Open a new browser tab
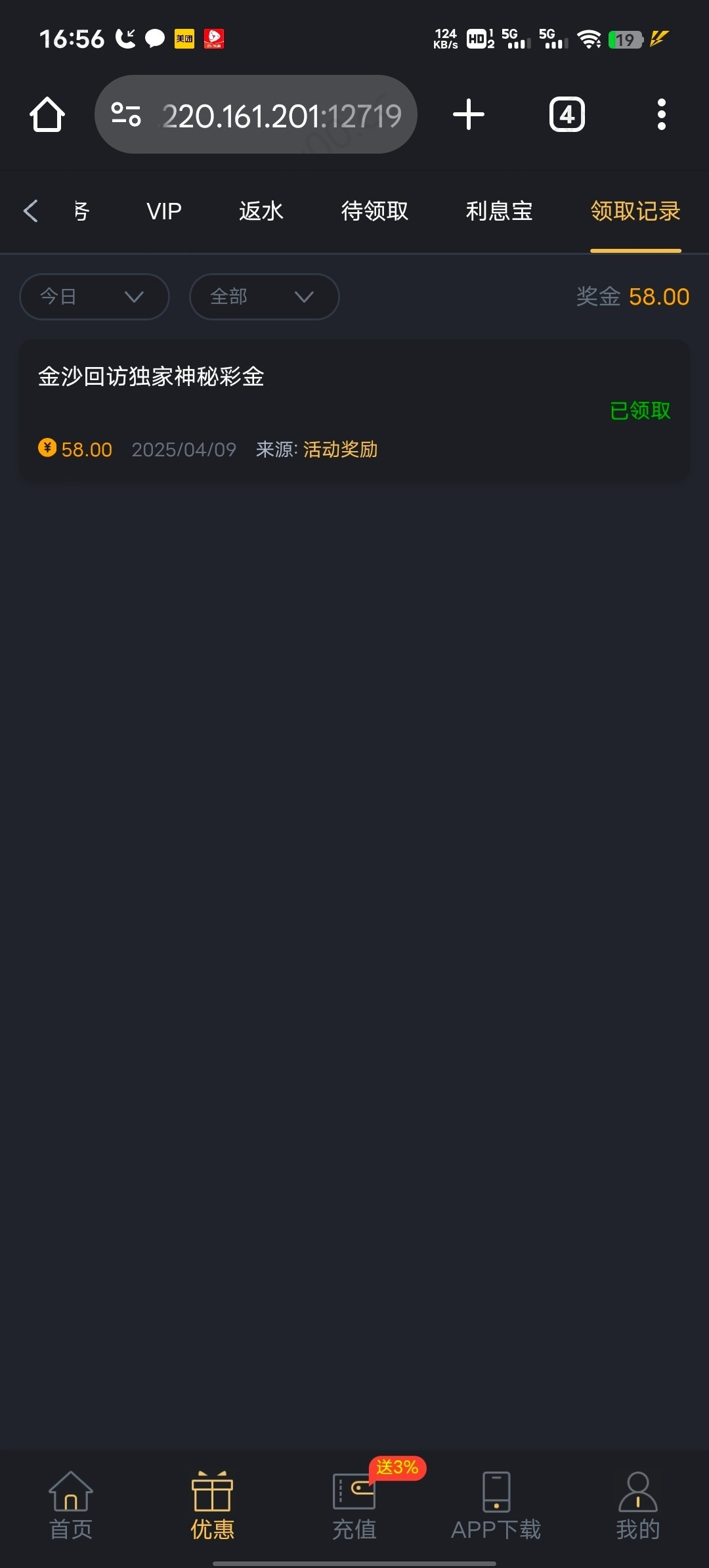This screenshot has height=1568, width=709. tap(469, 115)
